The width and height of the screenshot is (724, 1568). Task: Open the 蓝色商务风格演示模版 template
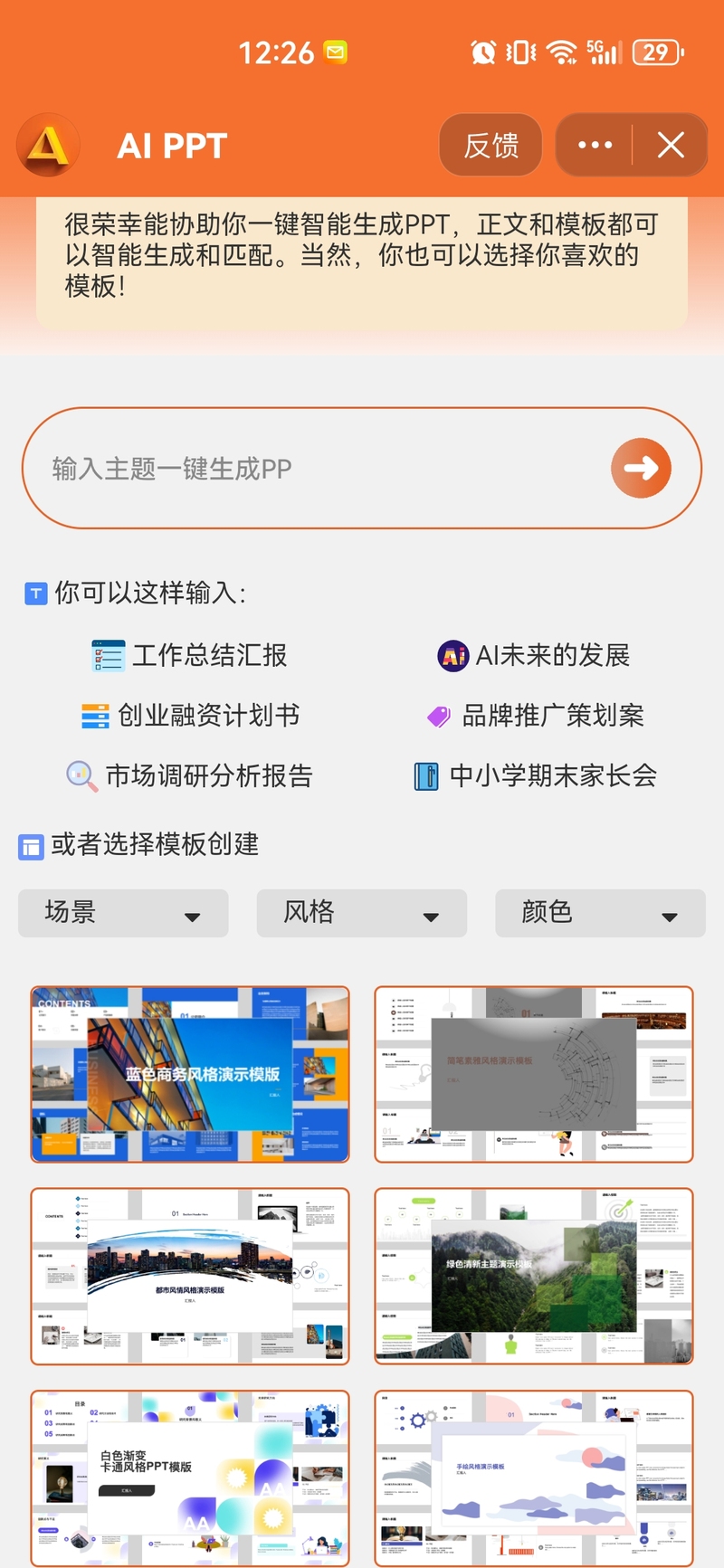pos(190,1074)
